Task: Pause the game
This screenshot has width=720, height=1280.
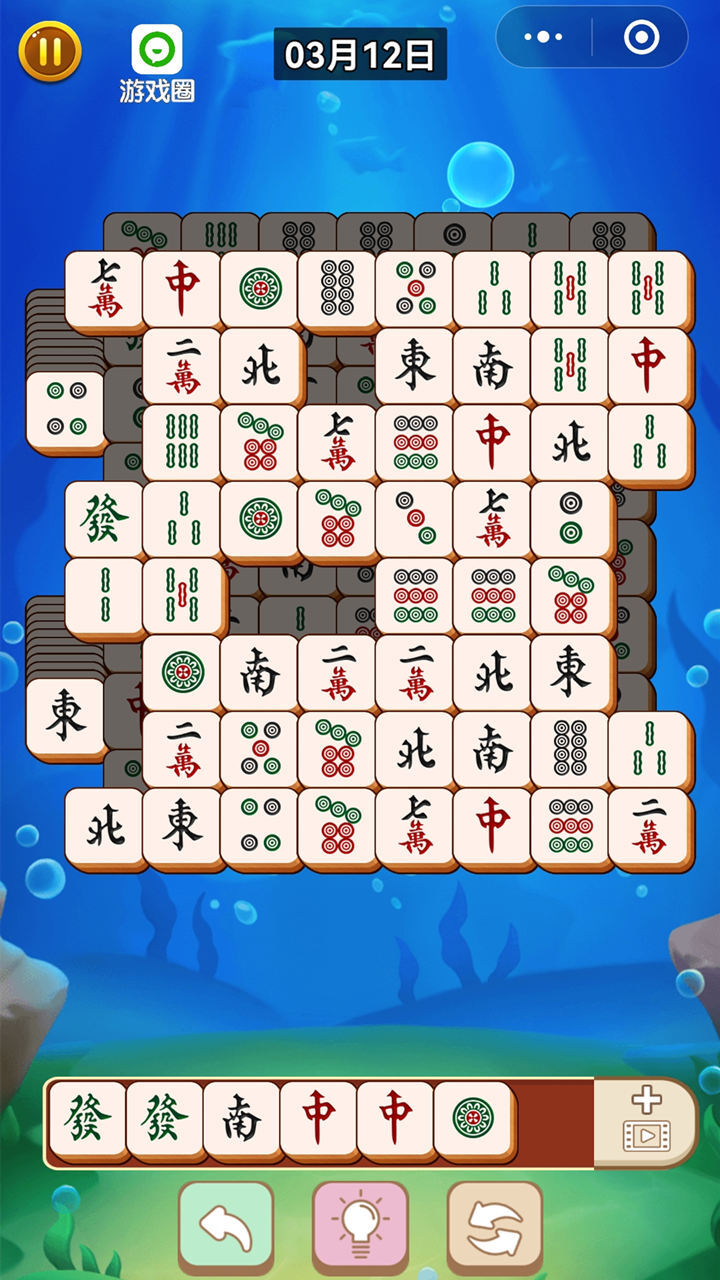Action: click(x=50, y=50)
